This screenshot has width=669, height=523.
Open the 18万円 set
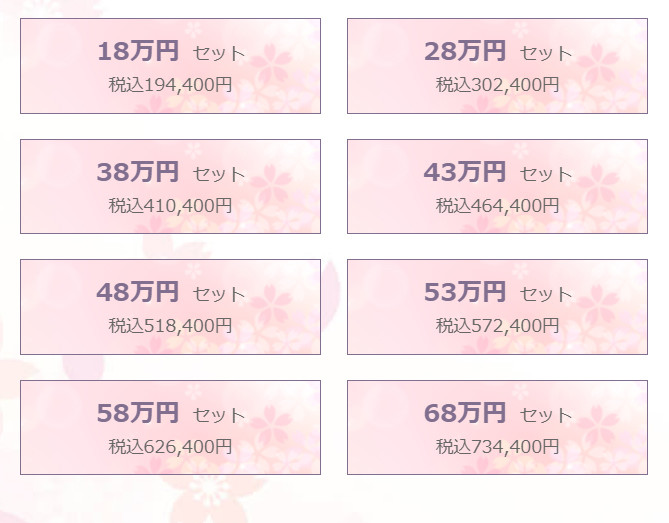point(170,66)
